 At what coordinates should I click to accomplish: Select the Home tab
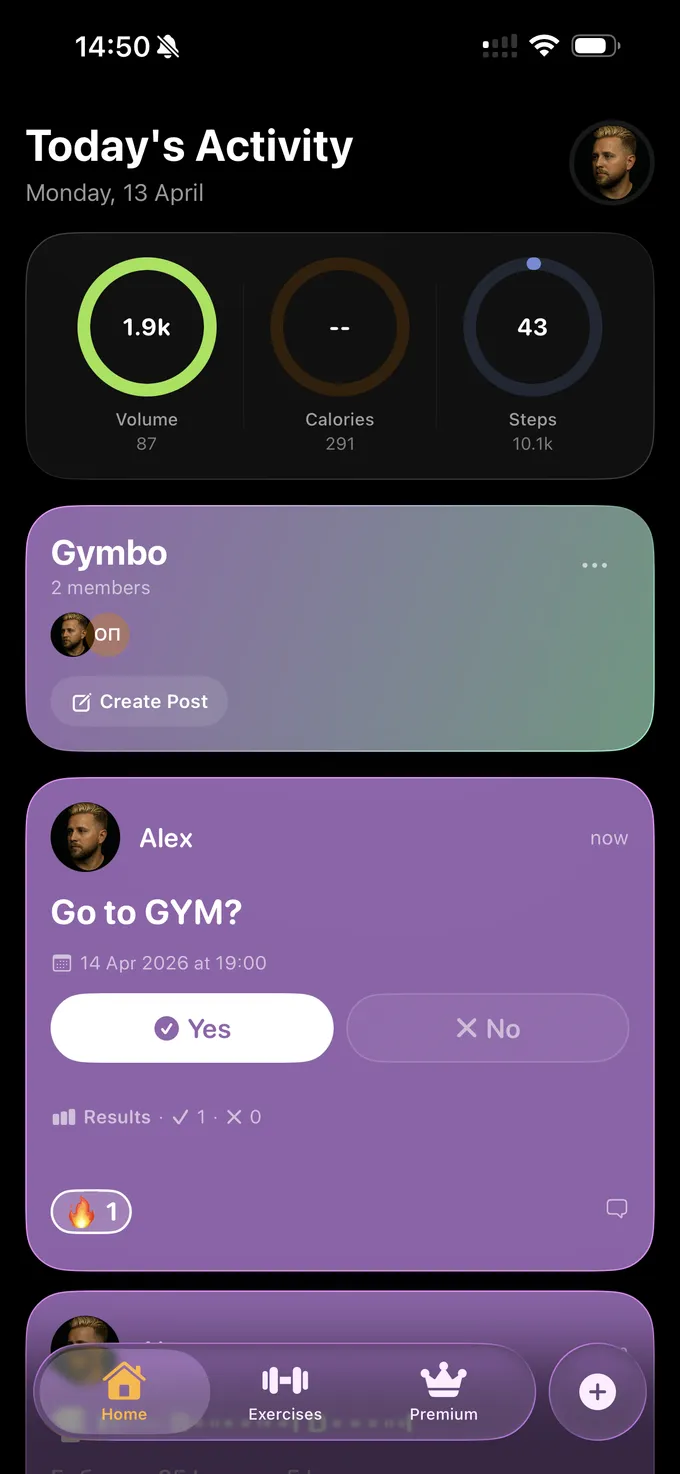pyautogui.click(x=124, y=1392)
